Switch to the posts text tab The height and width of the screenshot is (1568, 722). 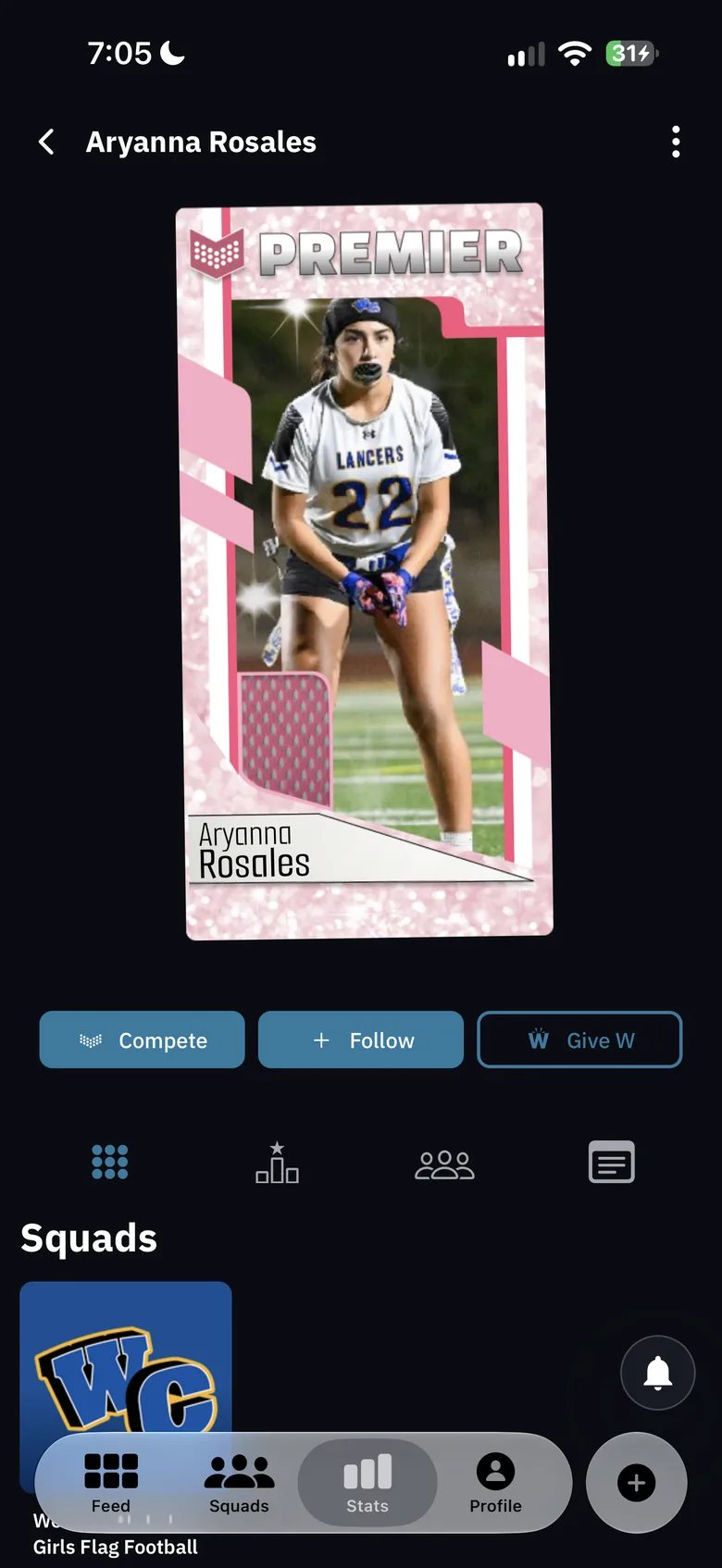point(612,1162)
